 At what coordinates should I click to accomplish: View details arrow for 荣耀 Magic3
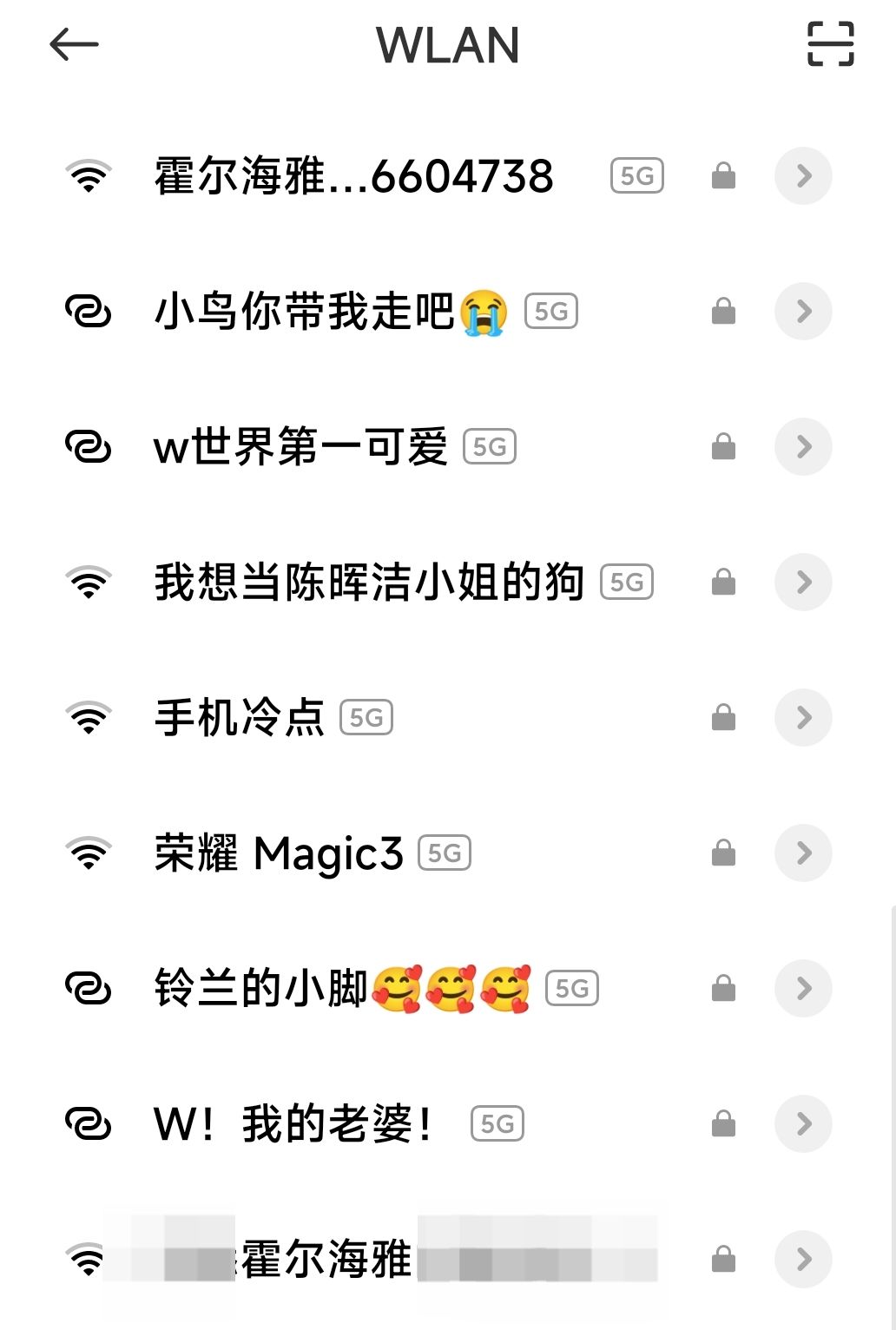(803, 853)
